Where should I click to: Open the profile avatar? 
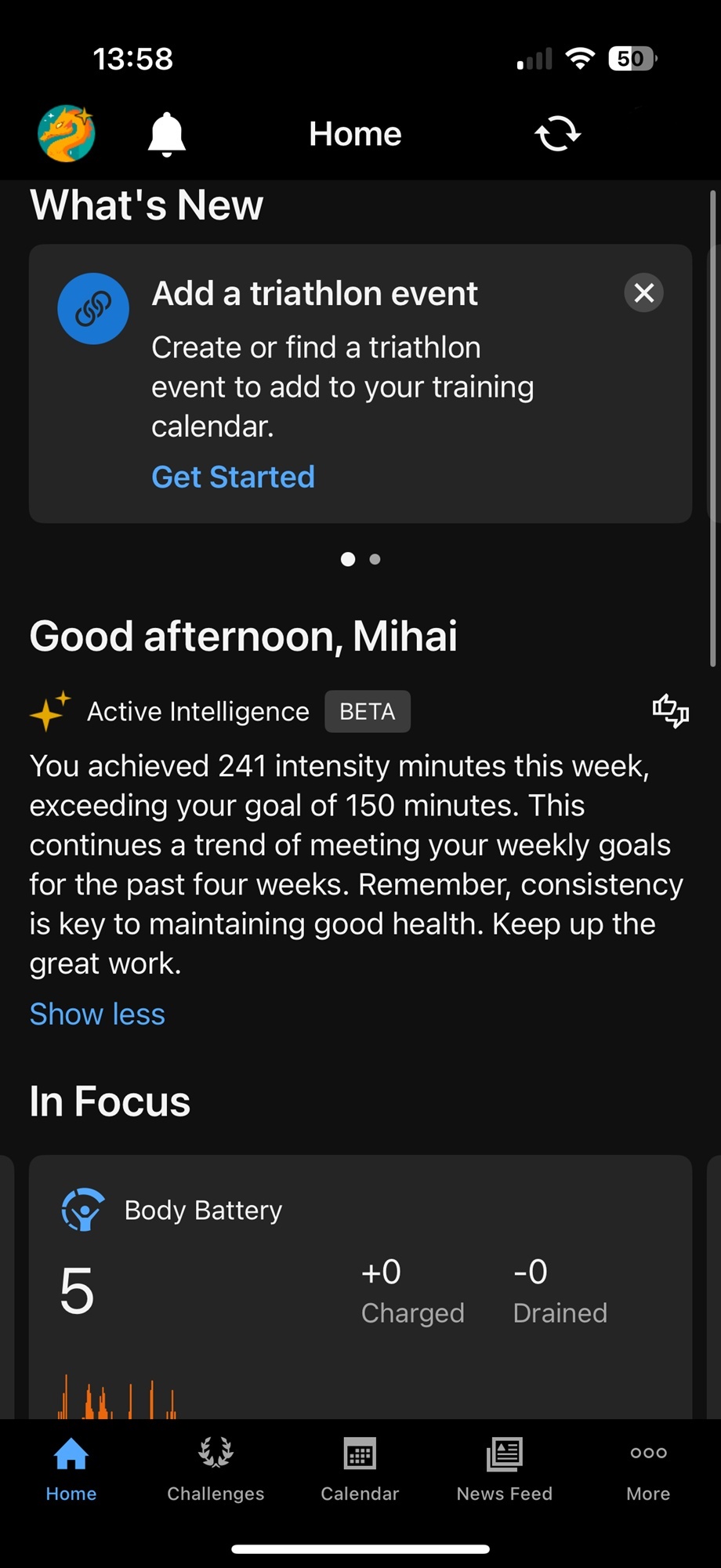[67, 133]
